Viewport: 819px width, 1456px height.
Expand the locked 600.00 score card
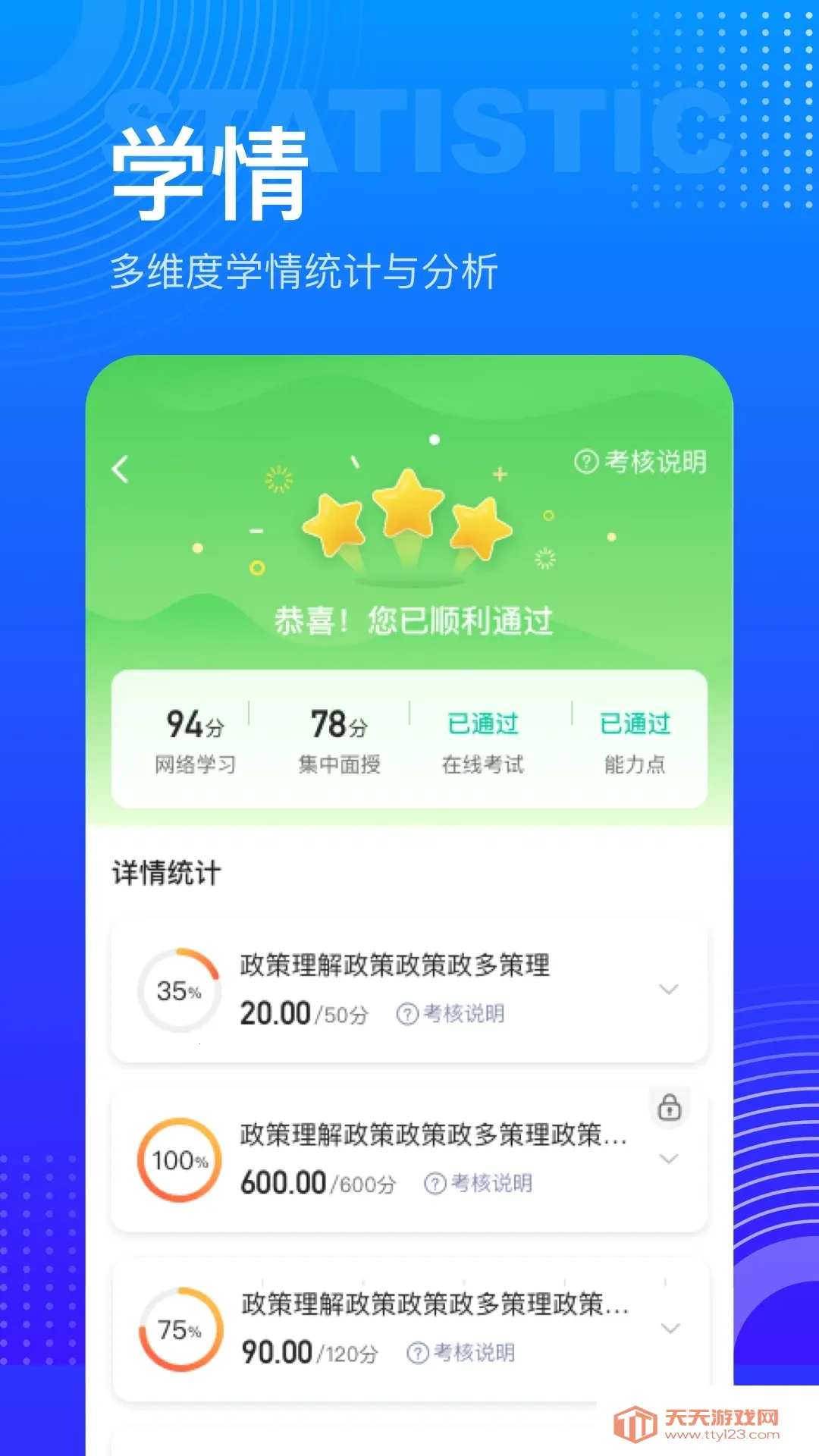tap(670, 1159)
